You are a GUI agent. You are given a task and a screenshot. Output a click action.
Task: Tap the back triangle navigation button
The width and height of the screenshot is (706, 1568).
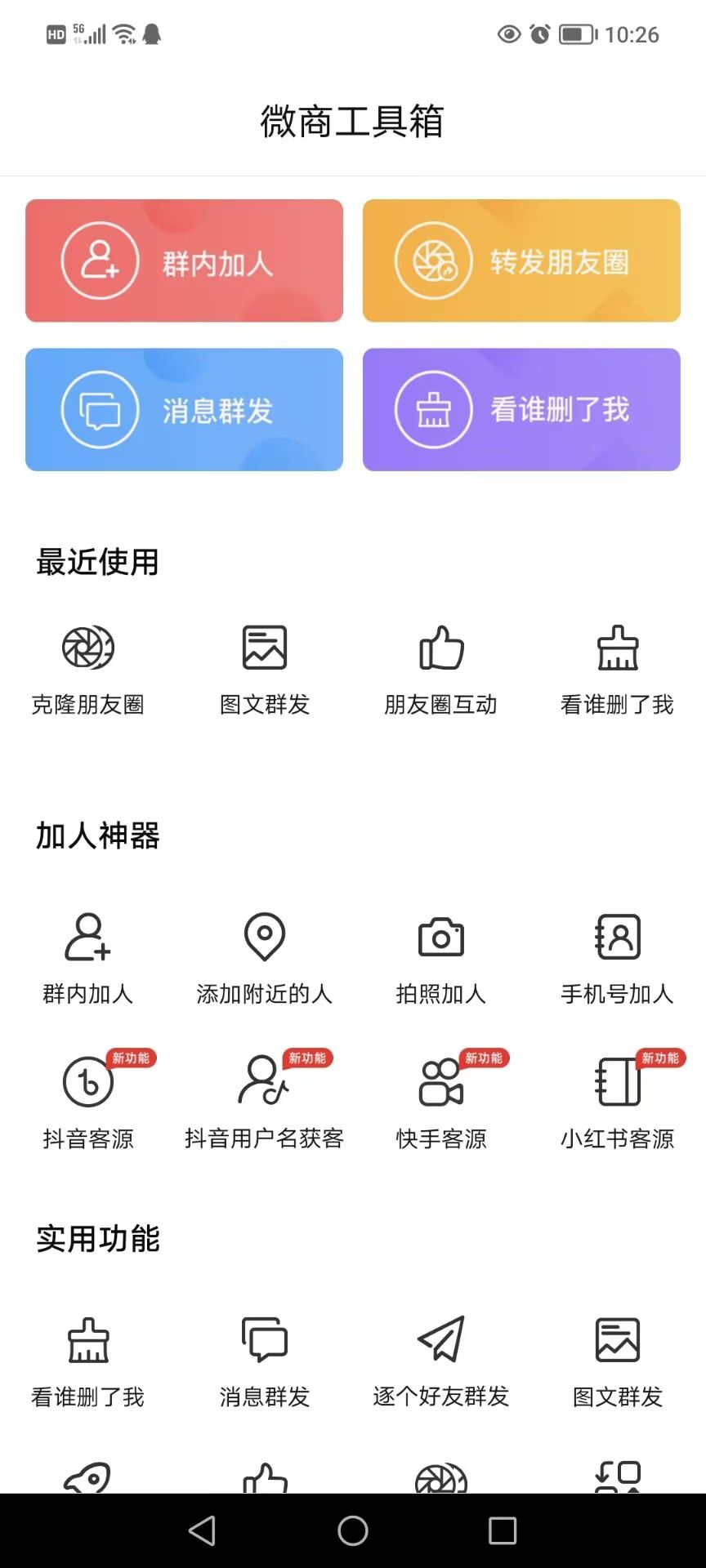coord(202,1531)
